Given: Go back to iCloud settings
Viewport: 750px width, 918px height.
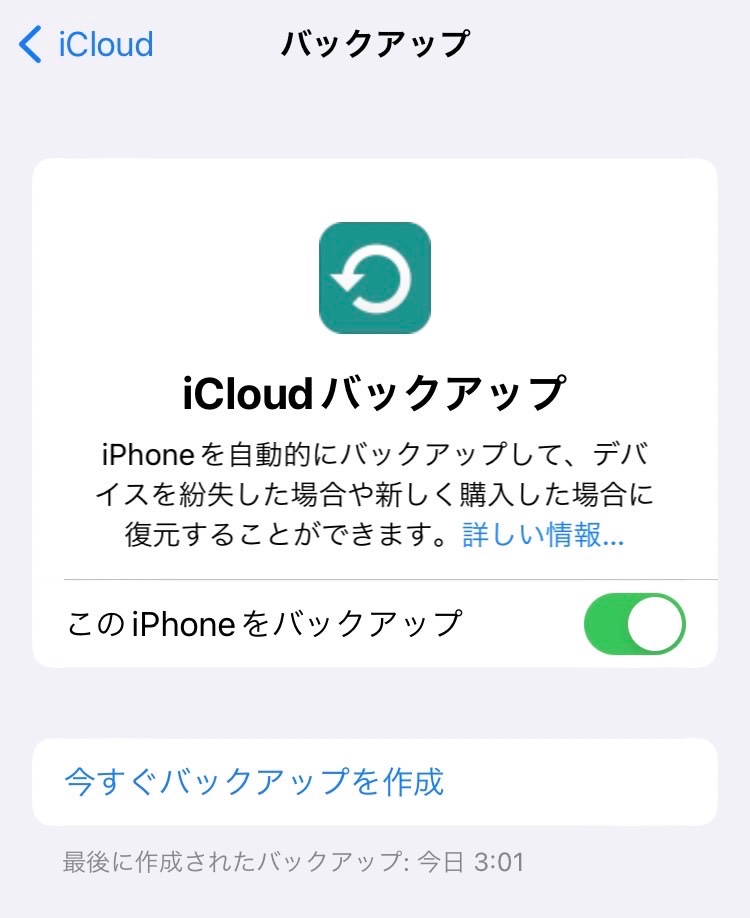Looking at the screenshot, I should 87,45.
